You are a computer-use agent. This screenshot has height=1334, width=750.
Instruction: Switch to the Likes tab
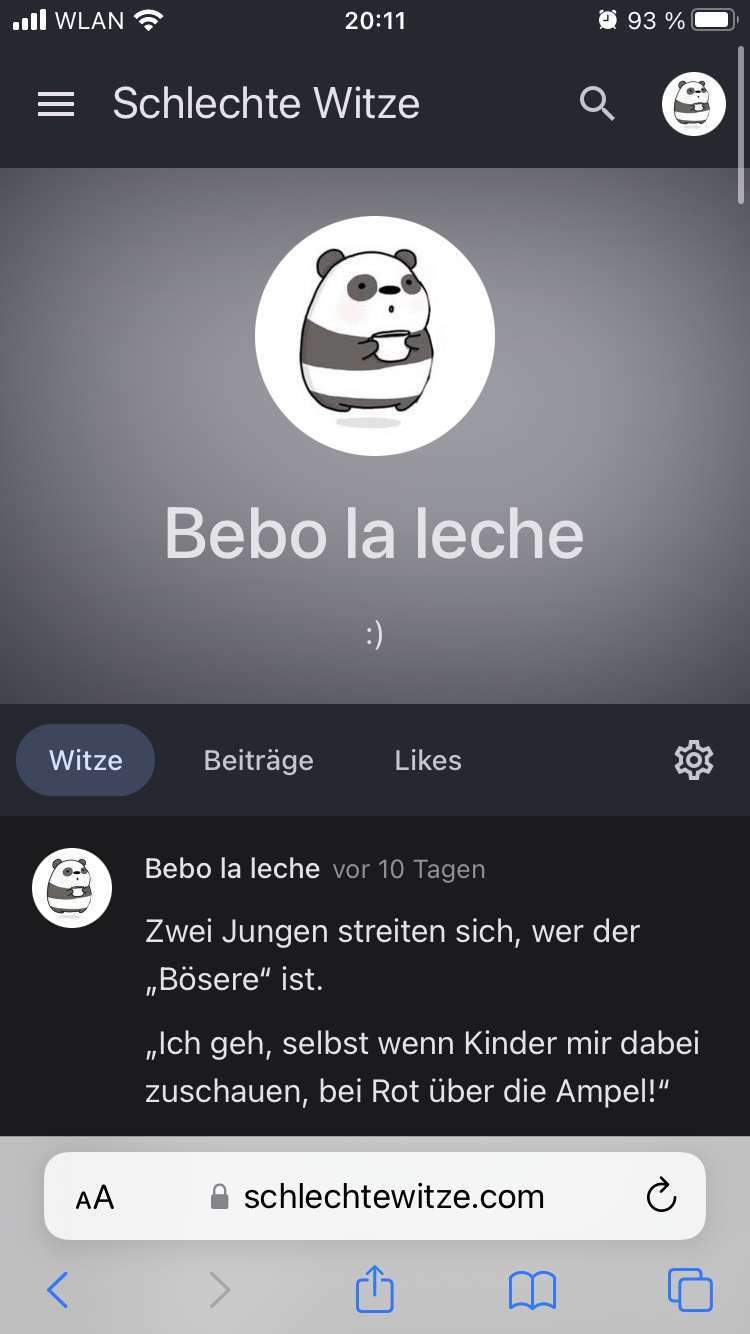tap(428, 760)
